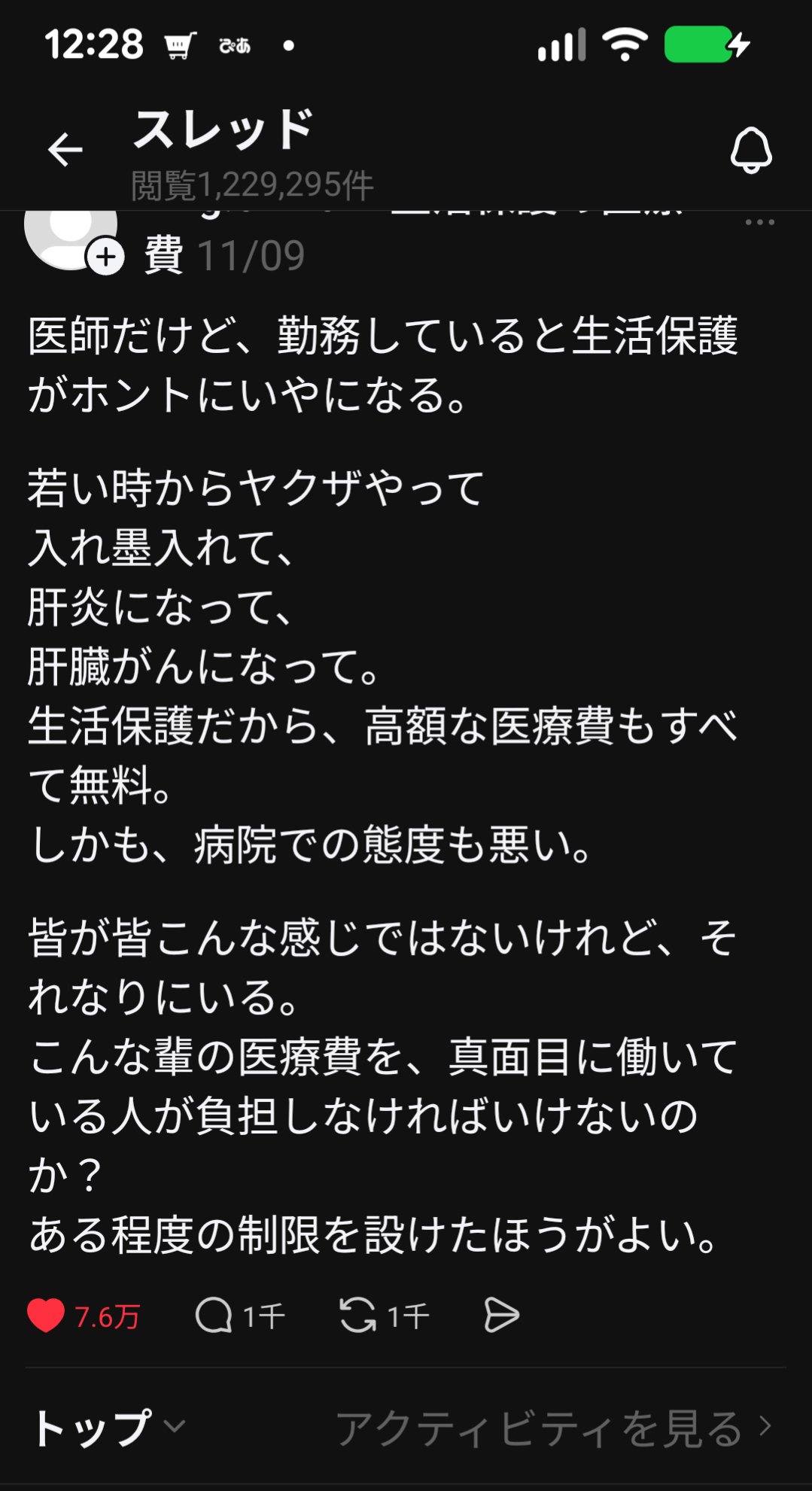Open the thread notifications bell
Screen dimensions: 812x1491
(750, 151)
